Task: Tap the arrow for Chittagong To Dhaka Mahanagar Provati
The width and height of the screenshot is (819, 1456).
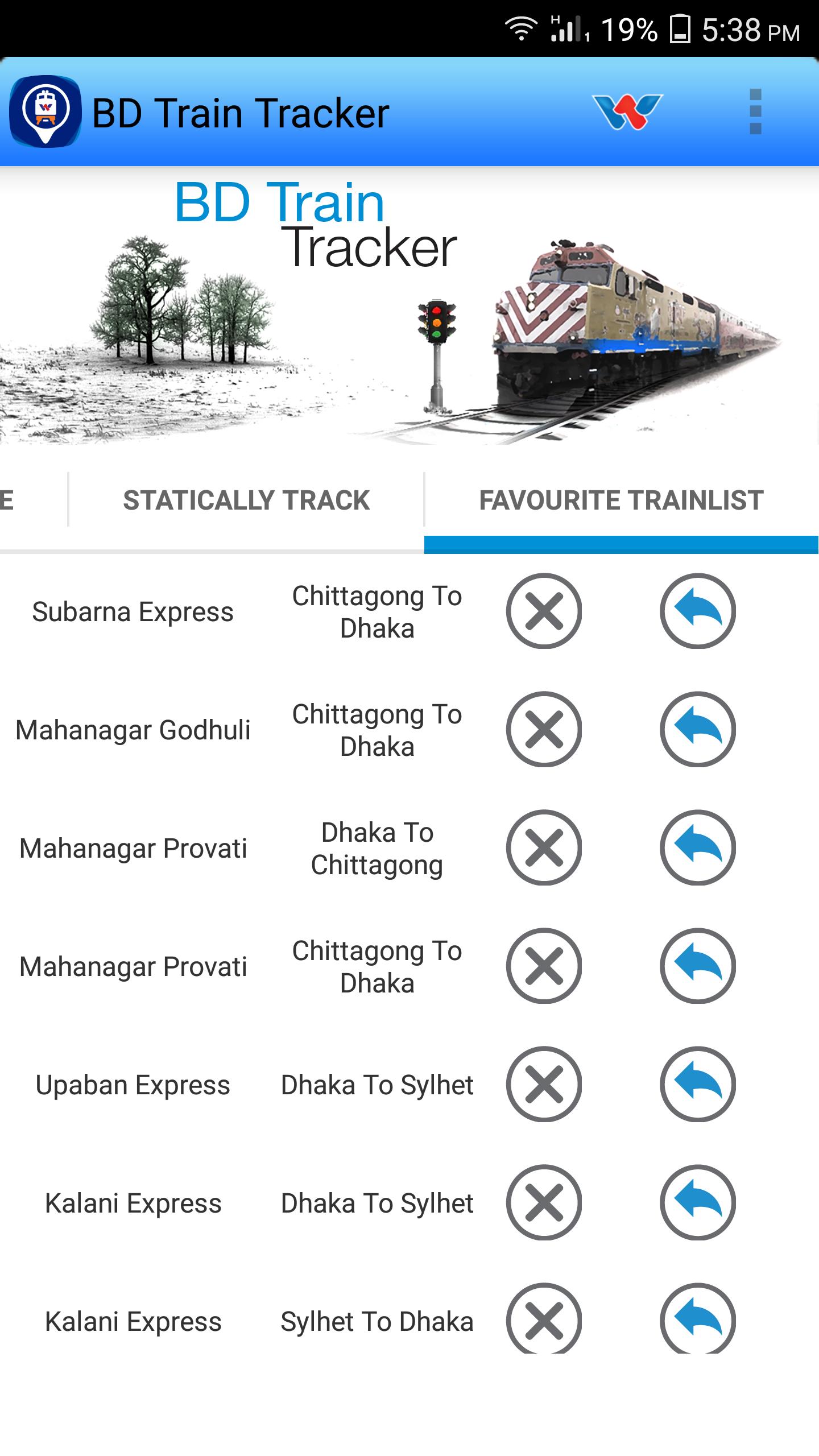Action: pyautogui.click(x=697, y=966)
